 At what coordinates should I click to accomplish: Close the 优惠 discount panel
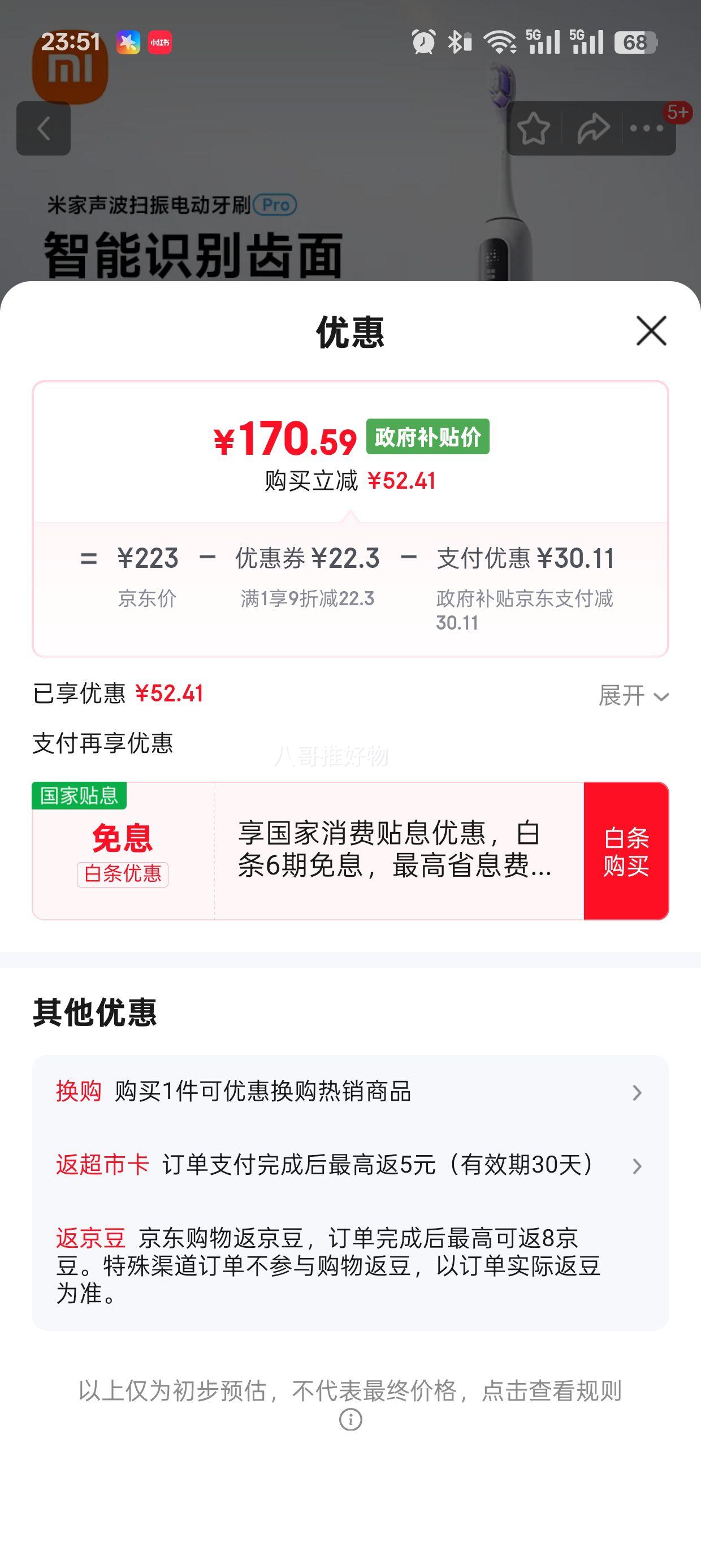(651, 331)
